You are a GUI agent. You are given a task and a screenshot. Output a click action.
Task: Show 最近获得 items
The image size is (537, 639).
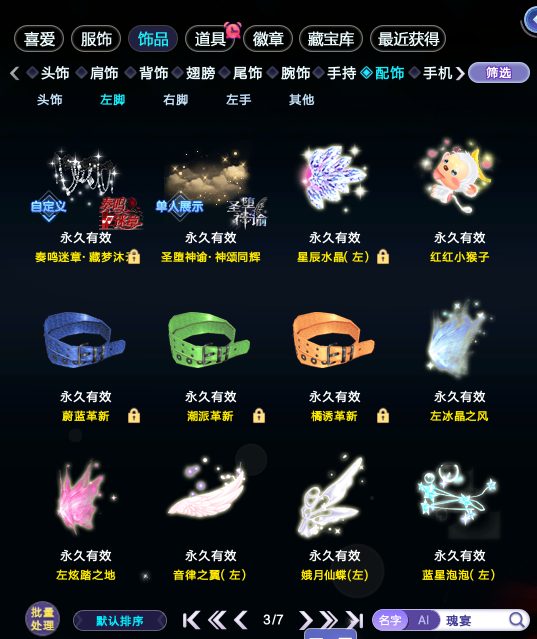[x=408, y=39]
